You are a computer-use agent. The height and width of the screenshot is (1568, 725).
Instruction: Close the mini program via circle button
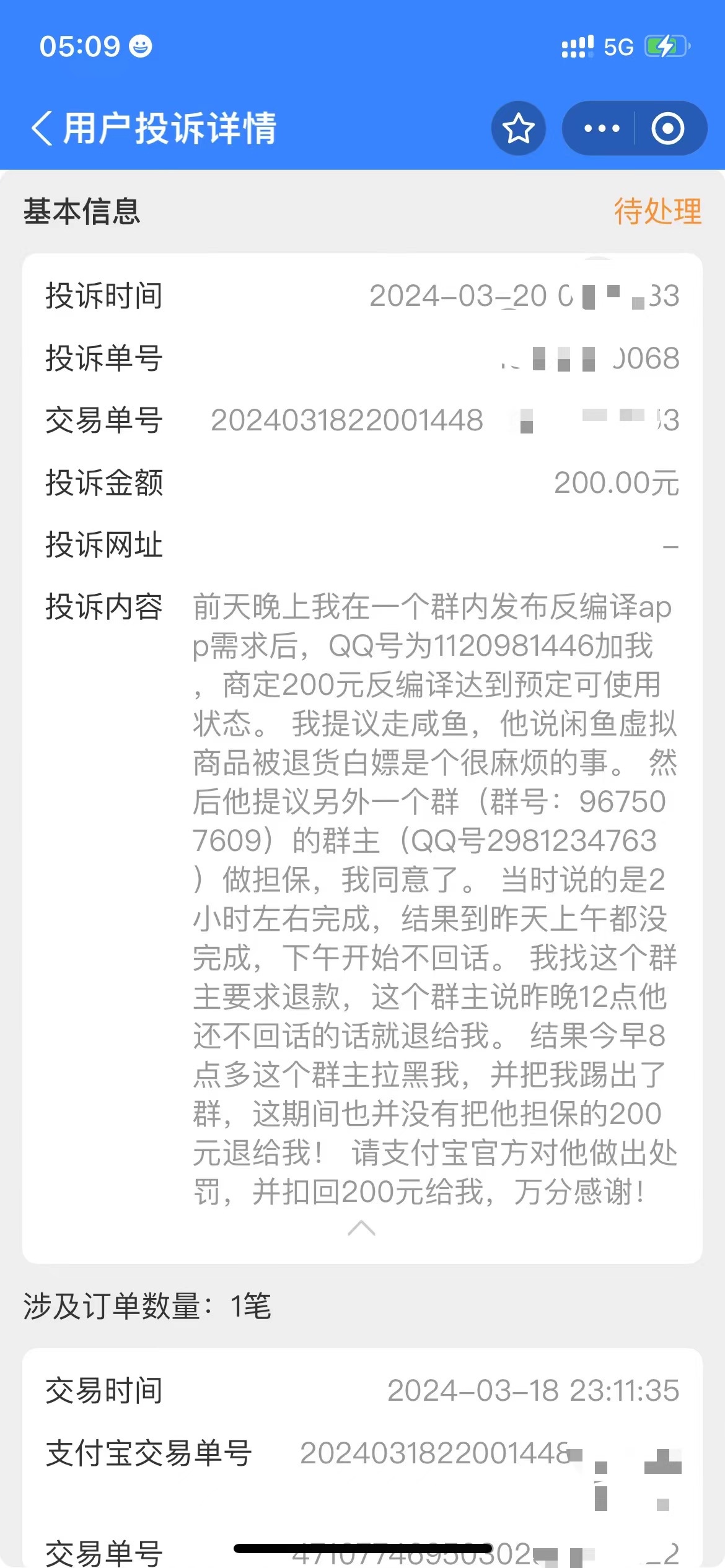pos(667,128)
